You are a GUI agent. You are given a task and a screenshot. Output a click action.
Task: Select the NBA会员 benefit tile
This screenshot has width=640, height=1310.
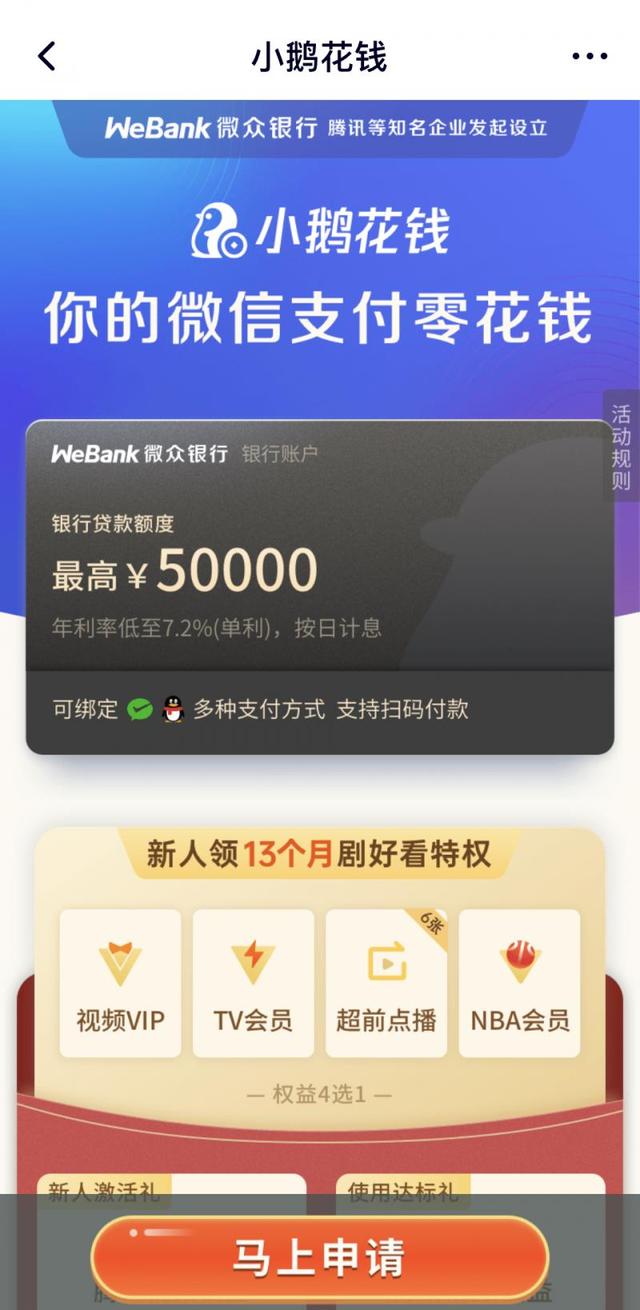tap(519, 983)
